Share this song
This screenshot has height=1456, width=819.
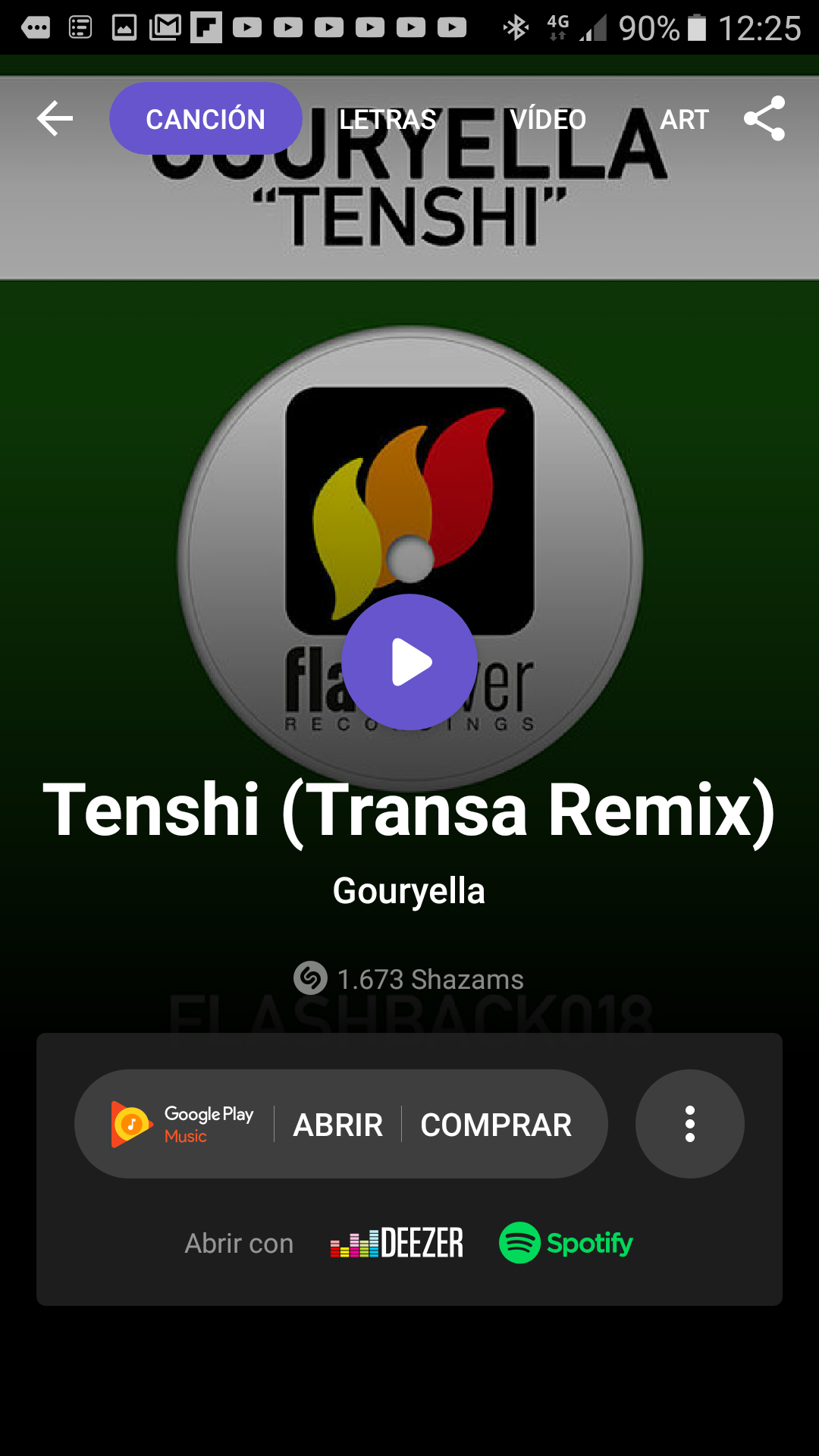(764, 118)
